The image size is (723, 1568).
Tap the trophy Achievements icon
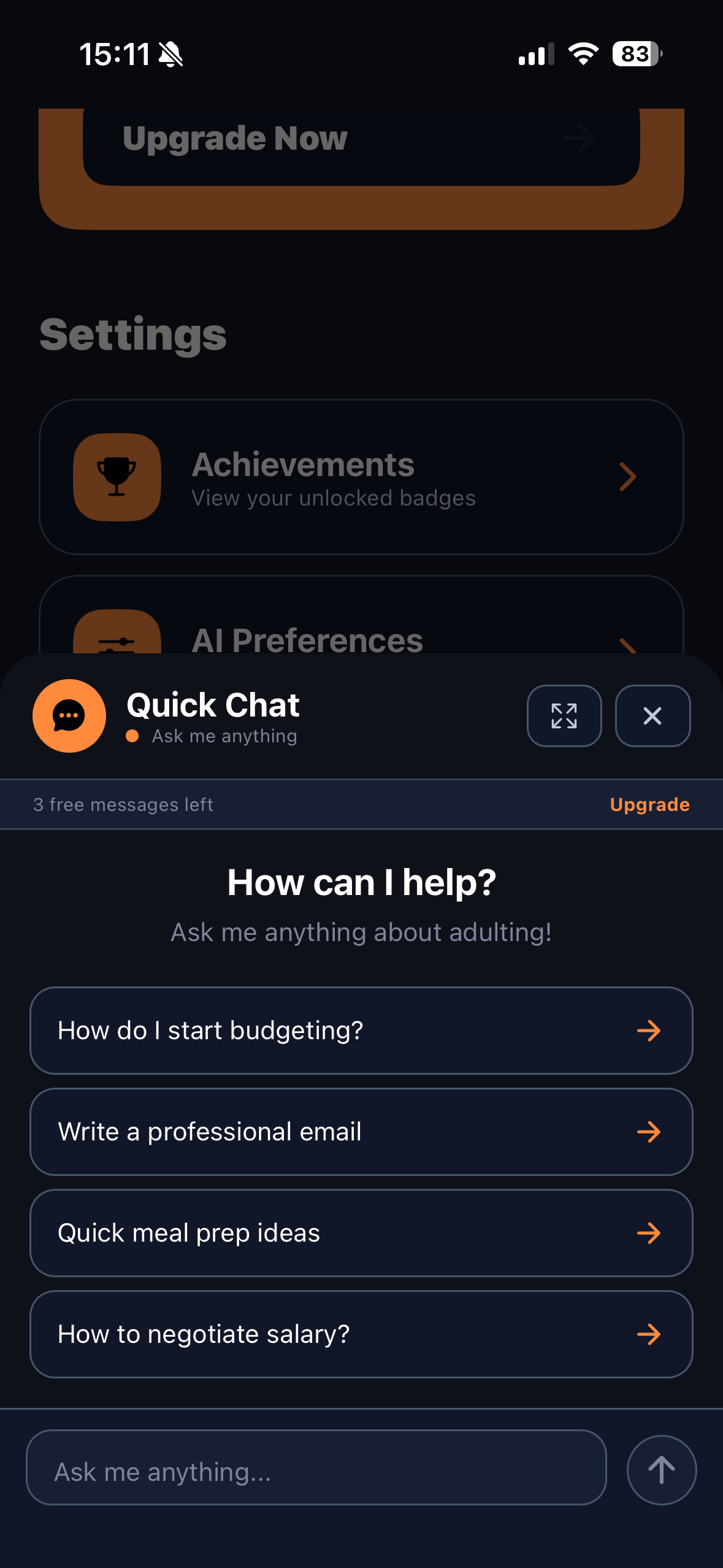pos(117,478)
